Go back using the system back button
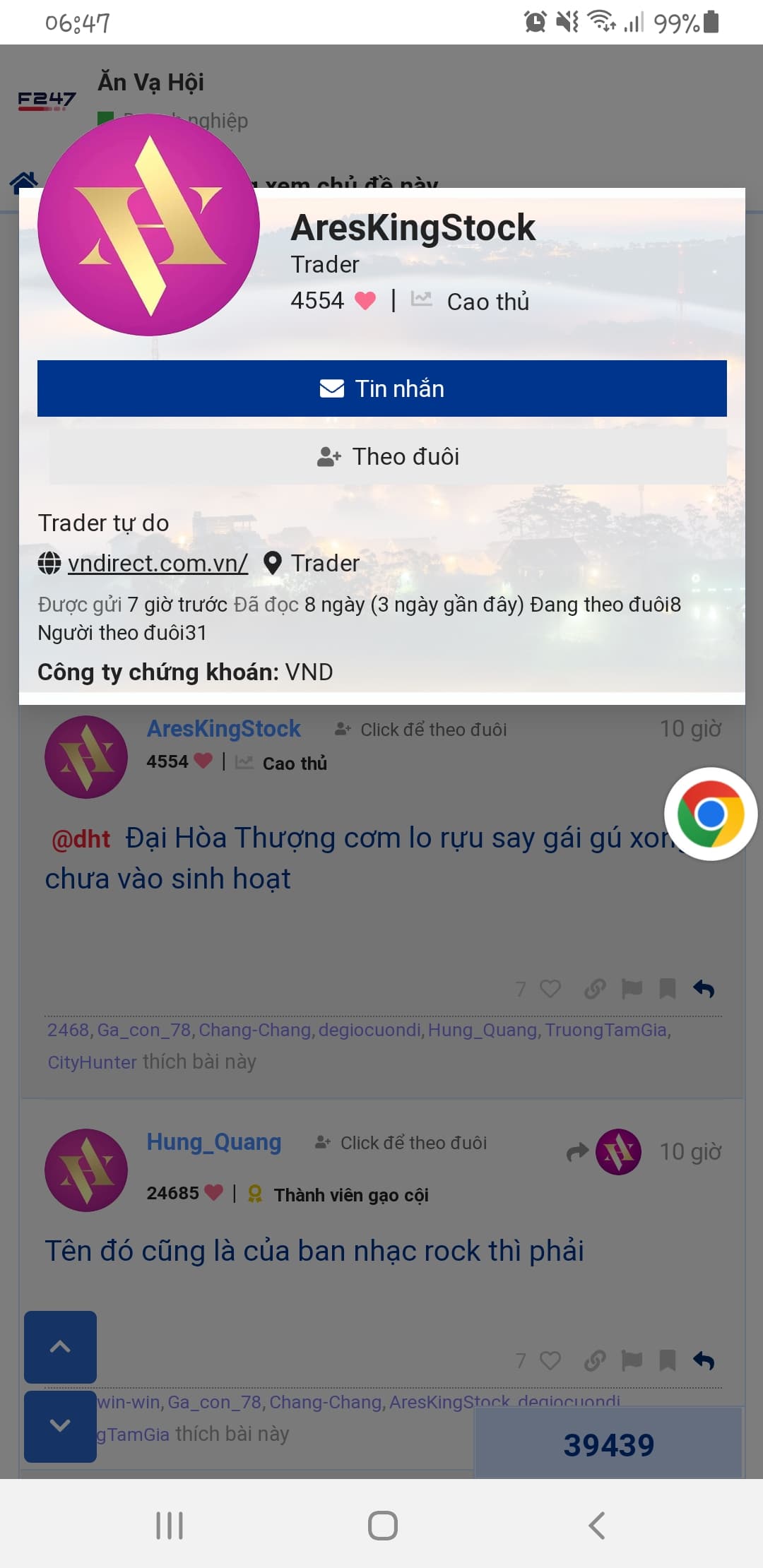Screen dimensions: 763x1568 click(597, 1526)
